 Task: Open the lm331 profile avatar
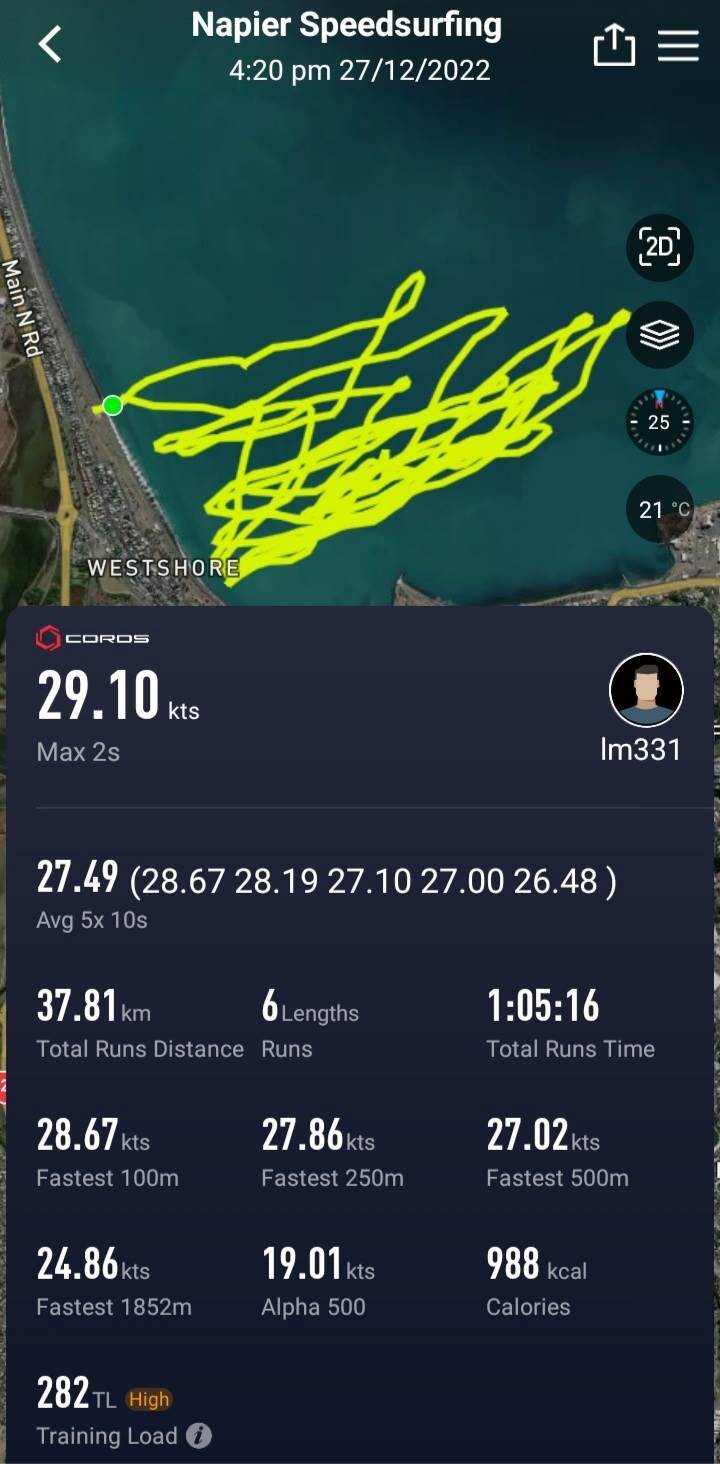[x=646, y=690]
